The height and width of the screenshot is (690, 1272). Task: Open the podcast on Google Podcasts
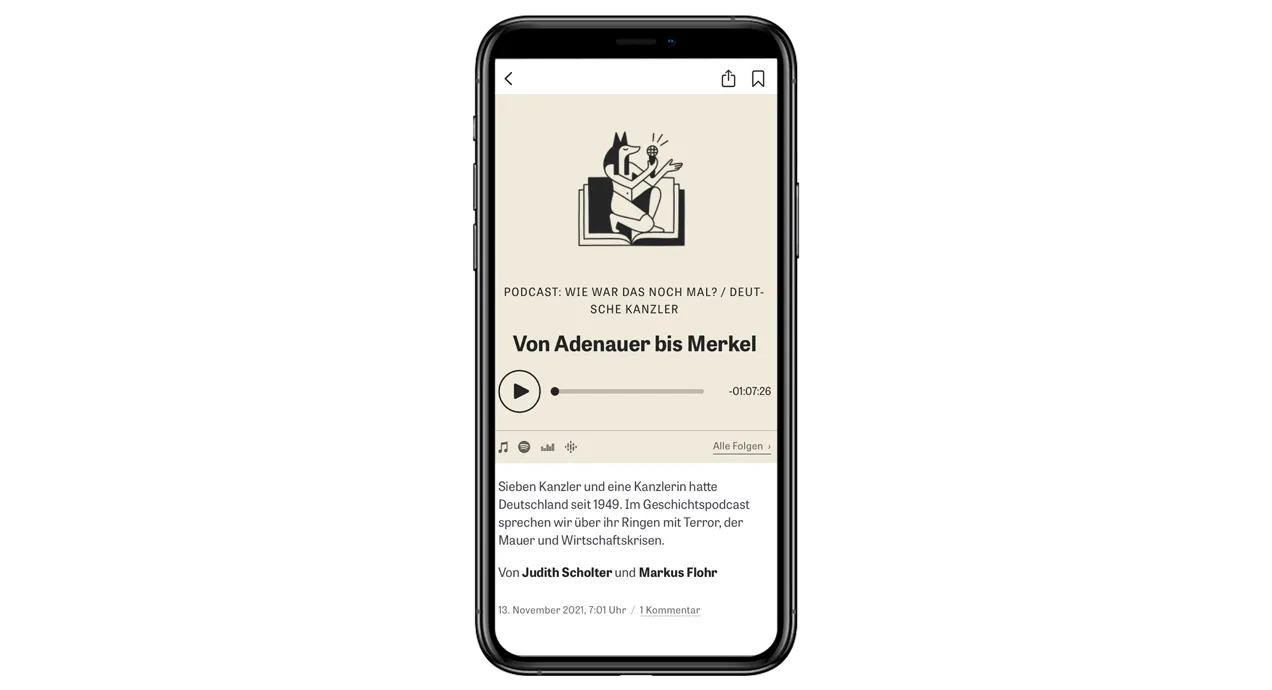(x=571, y=447)
